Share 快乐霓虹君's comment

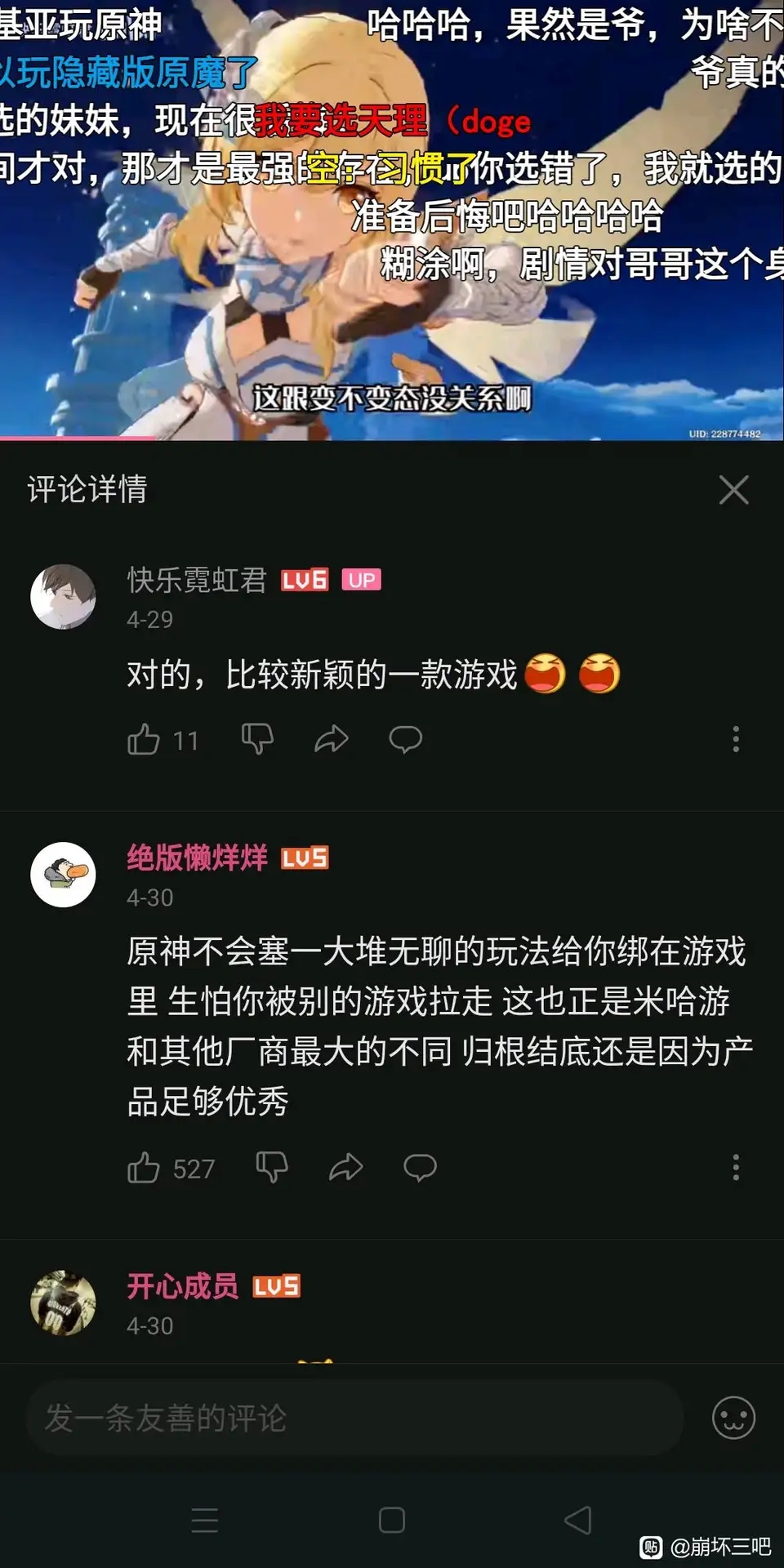tap(332, 739)
